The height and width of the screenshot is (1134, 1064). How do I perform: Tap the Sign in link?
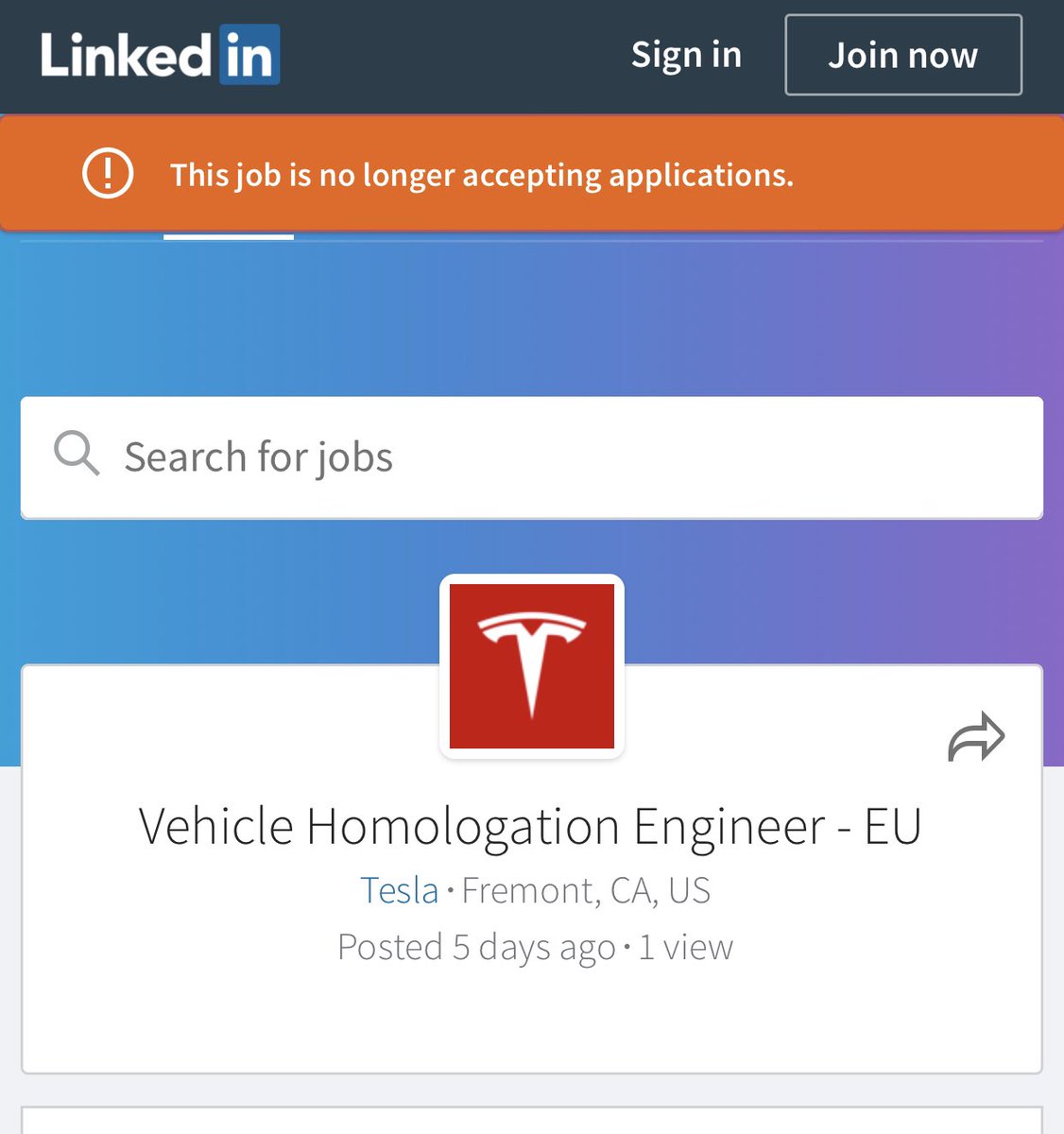[x=686, y=55]
